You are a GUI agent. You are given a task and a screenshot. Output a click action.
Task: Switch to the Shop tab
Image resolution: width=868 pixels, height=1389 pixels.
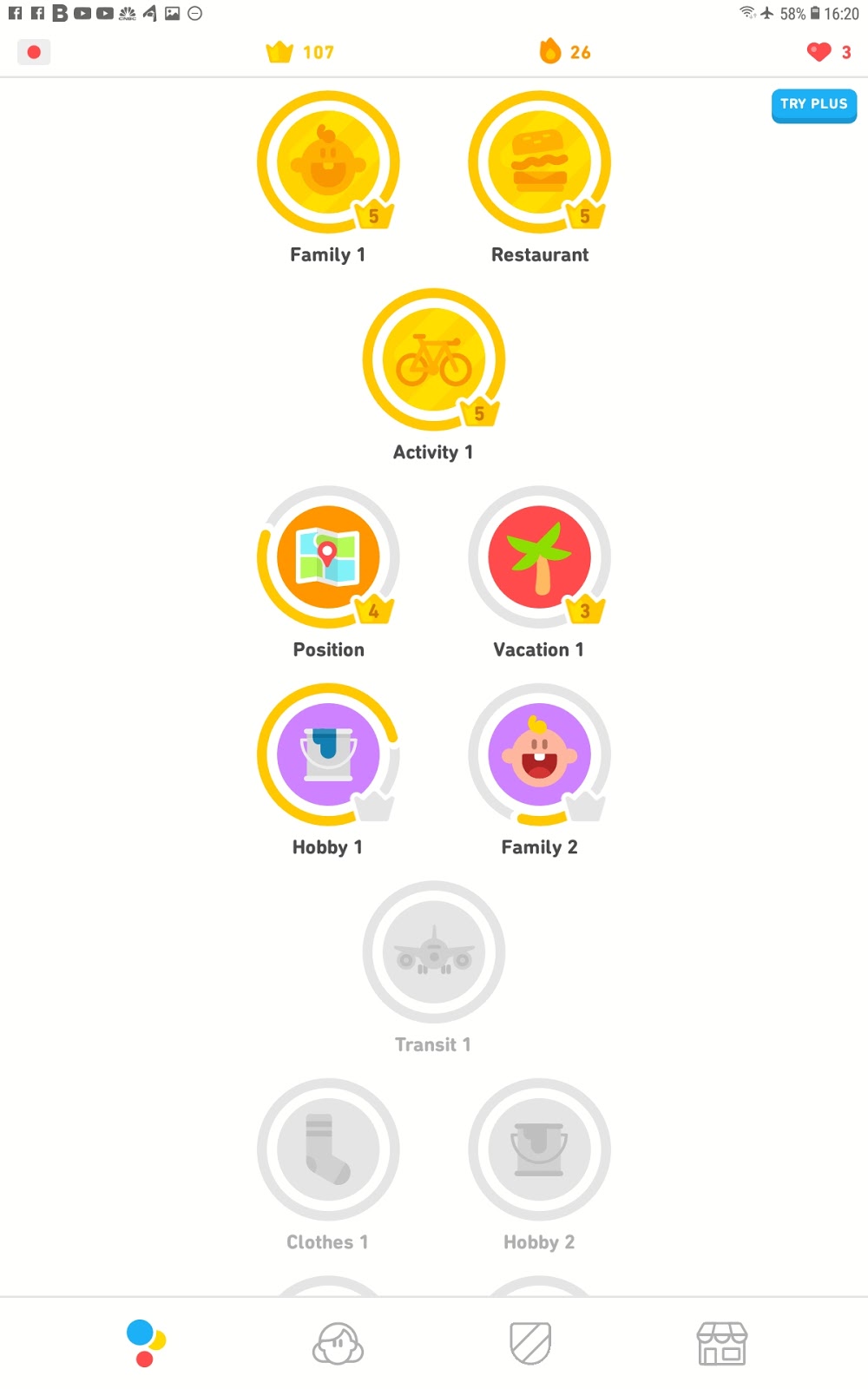pyautogui.click(x=722, y=1343)
